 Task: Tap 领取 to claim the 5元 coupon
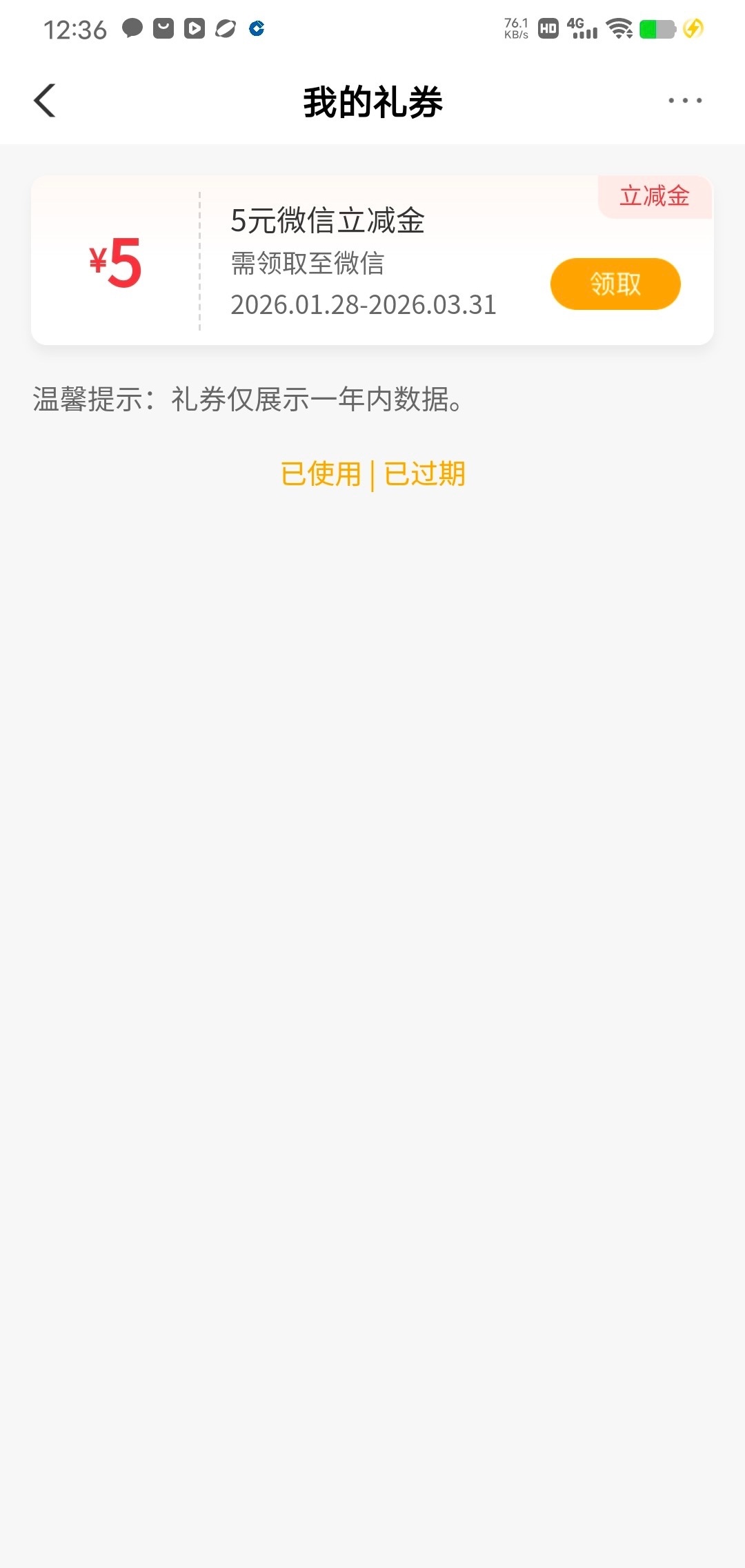tap(615, 284)
